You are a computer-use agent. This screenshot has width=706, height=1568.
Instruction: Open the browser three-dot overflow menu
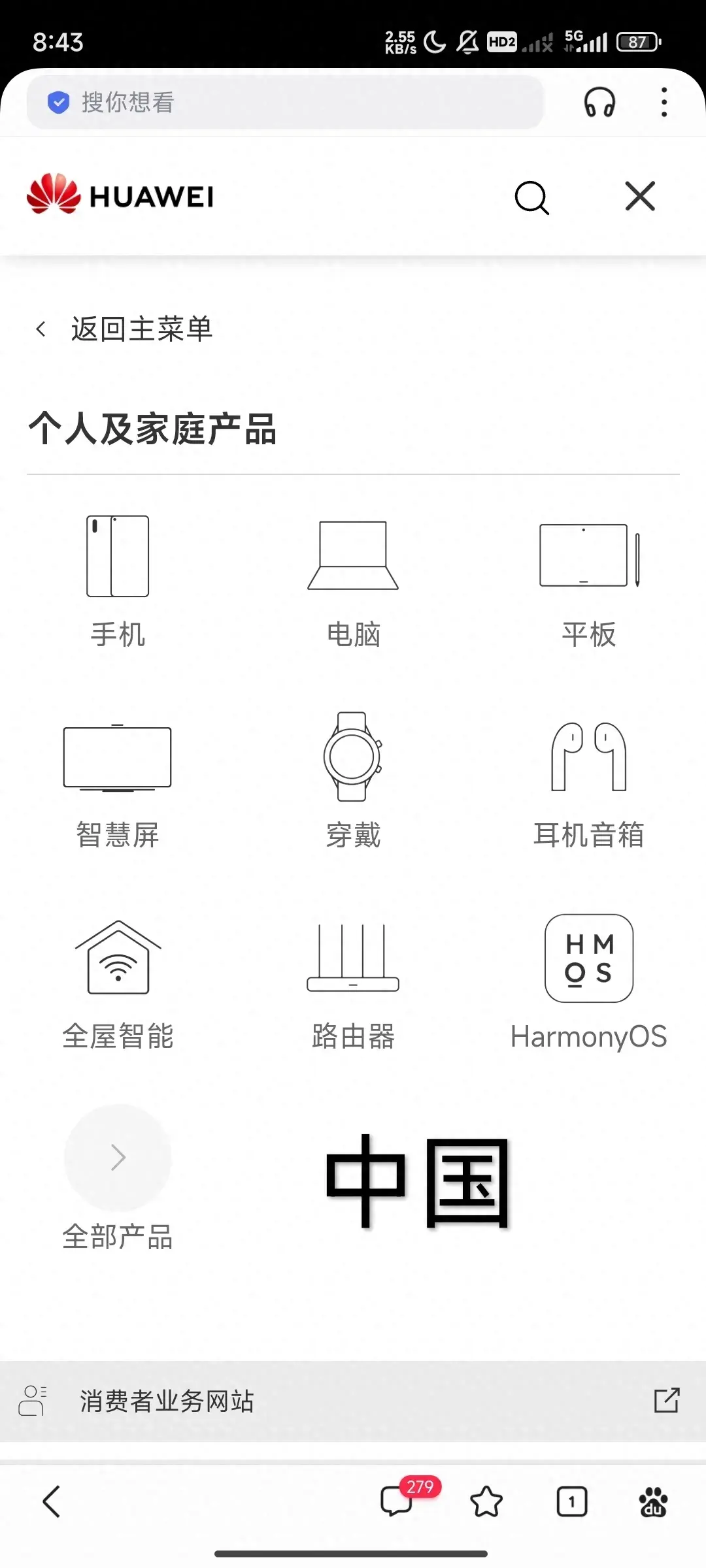pos(664,103)
